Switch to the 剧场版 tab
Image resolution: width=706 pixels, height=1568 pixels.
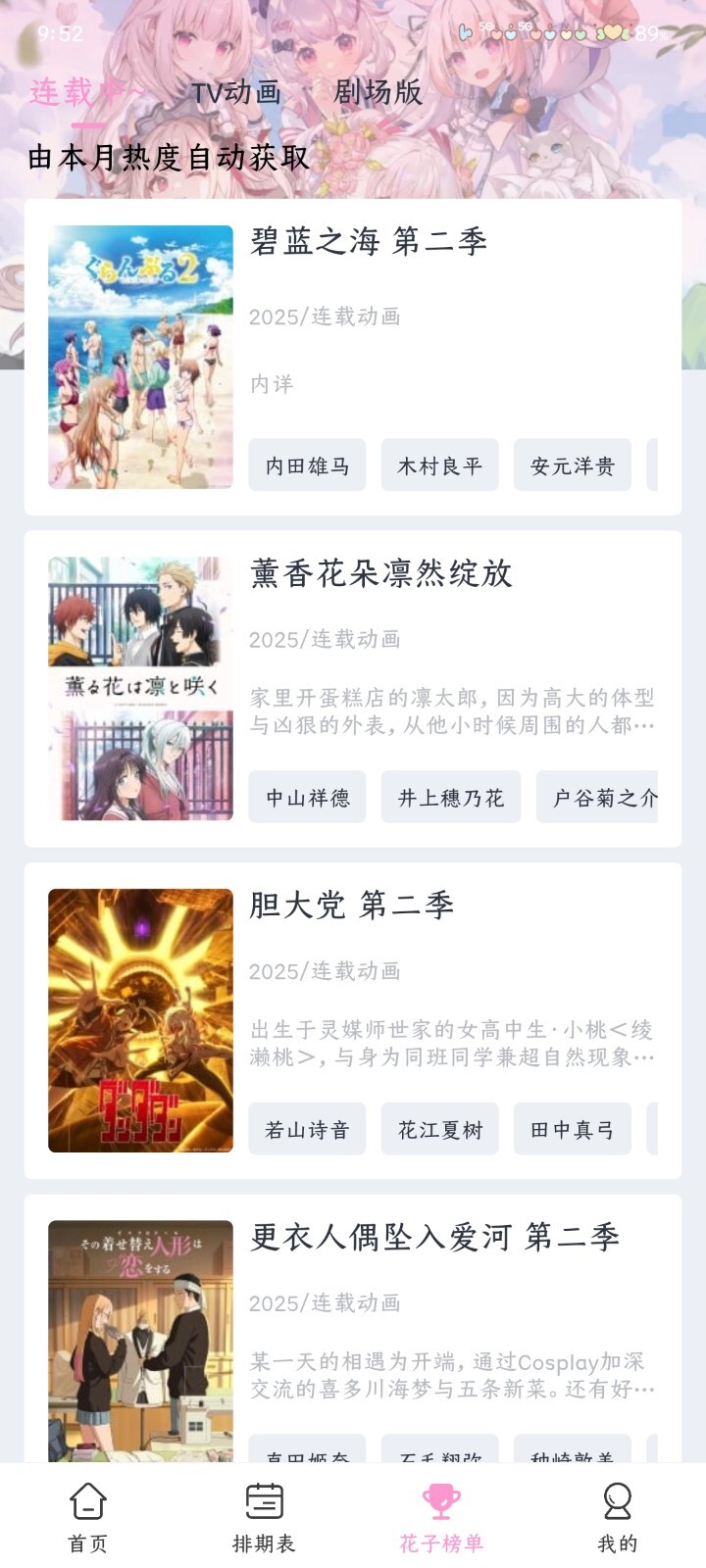378,95
